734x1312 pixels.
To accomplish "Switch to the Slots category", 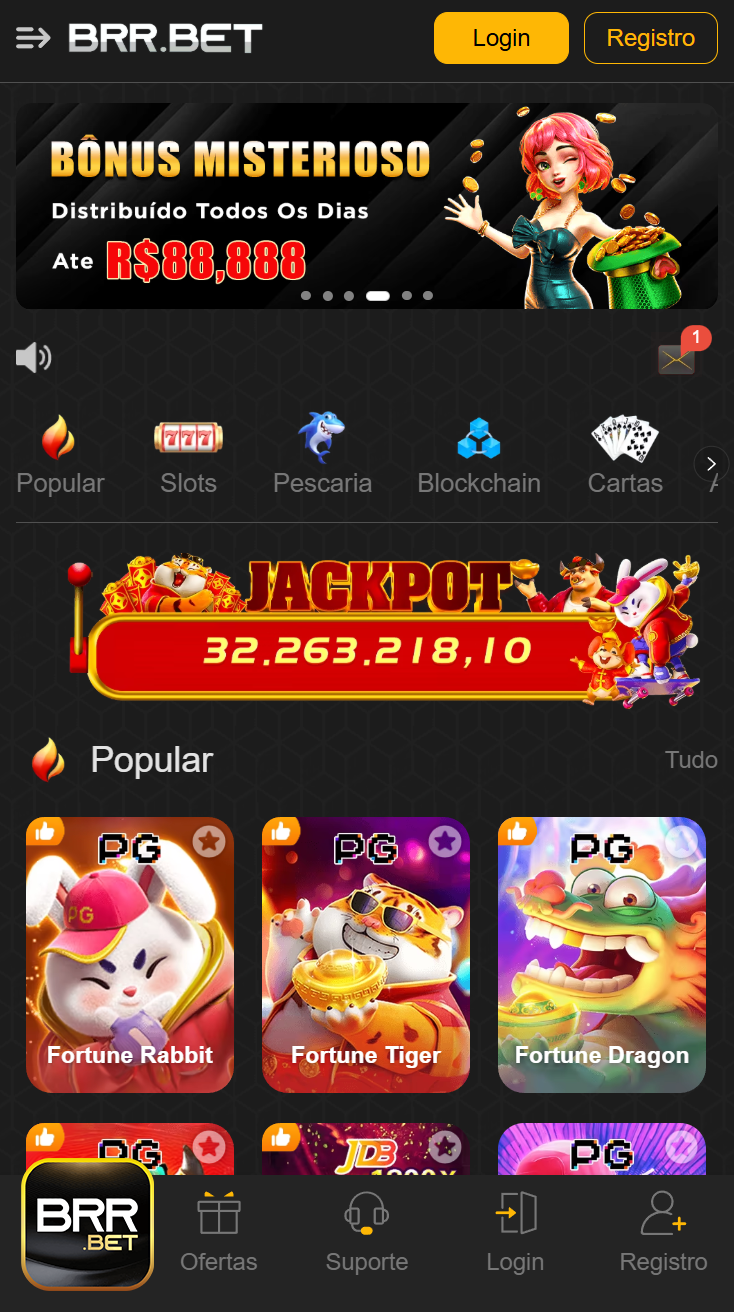I will click(188, 455).
